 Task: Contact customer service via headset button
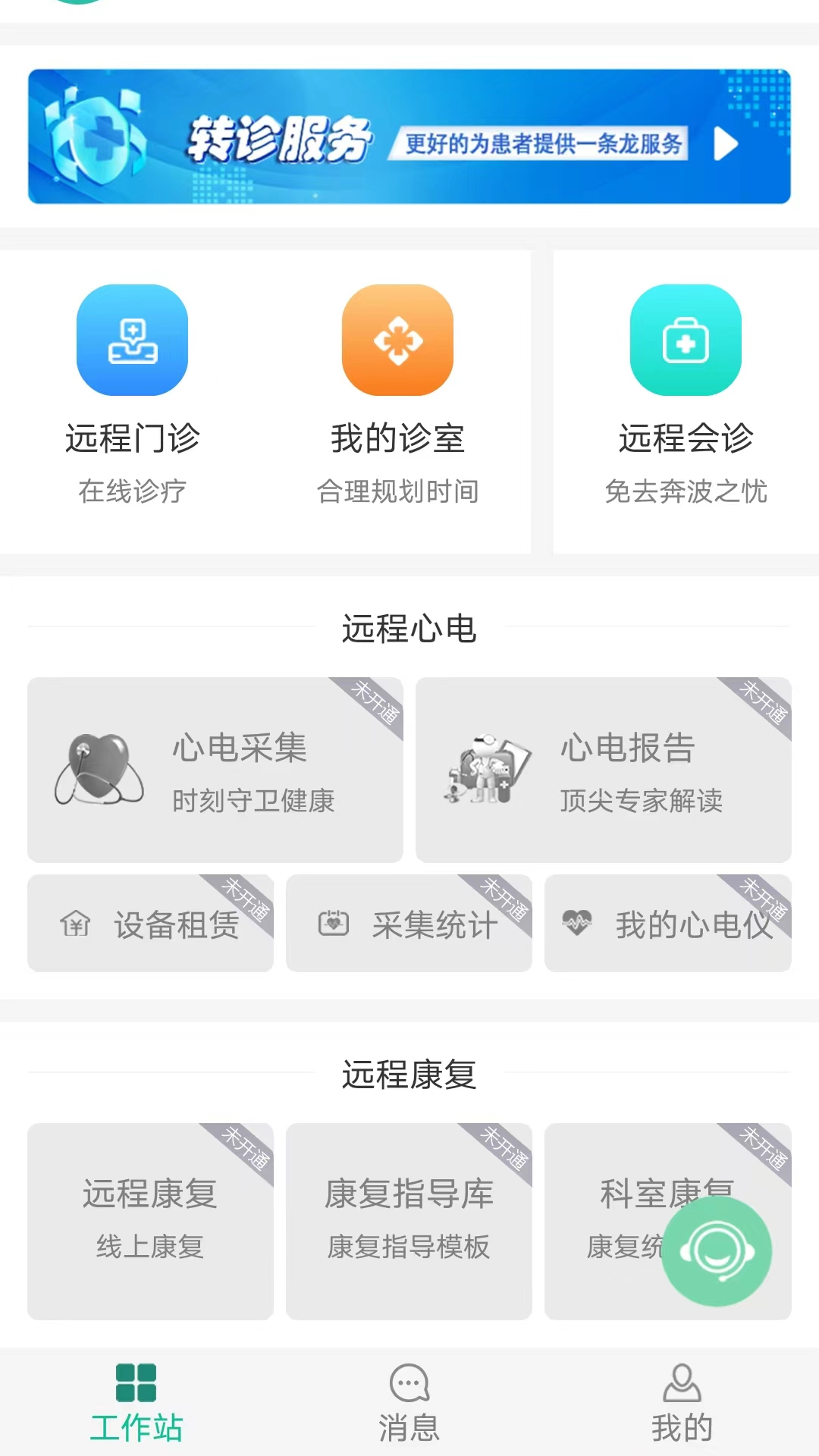[717, 1251]
